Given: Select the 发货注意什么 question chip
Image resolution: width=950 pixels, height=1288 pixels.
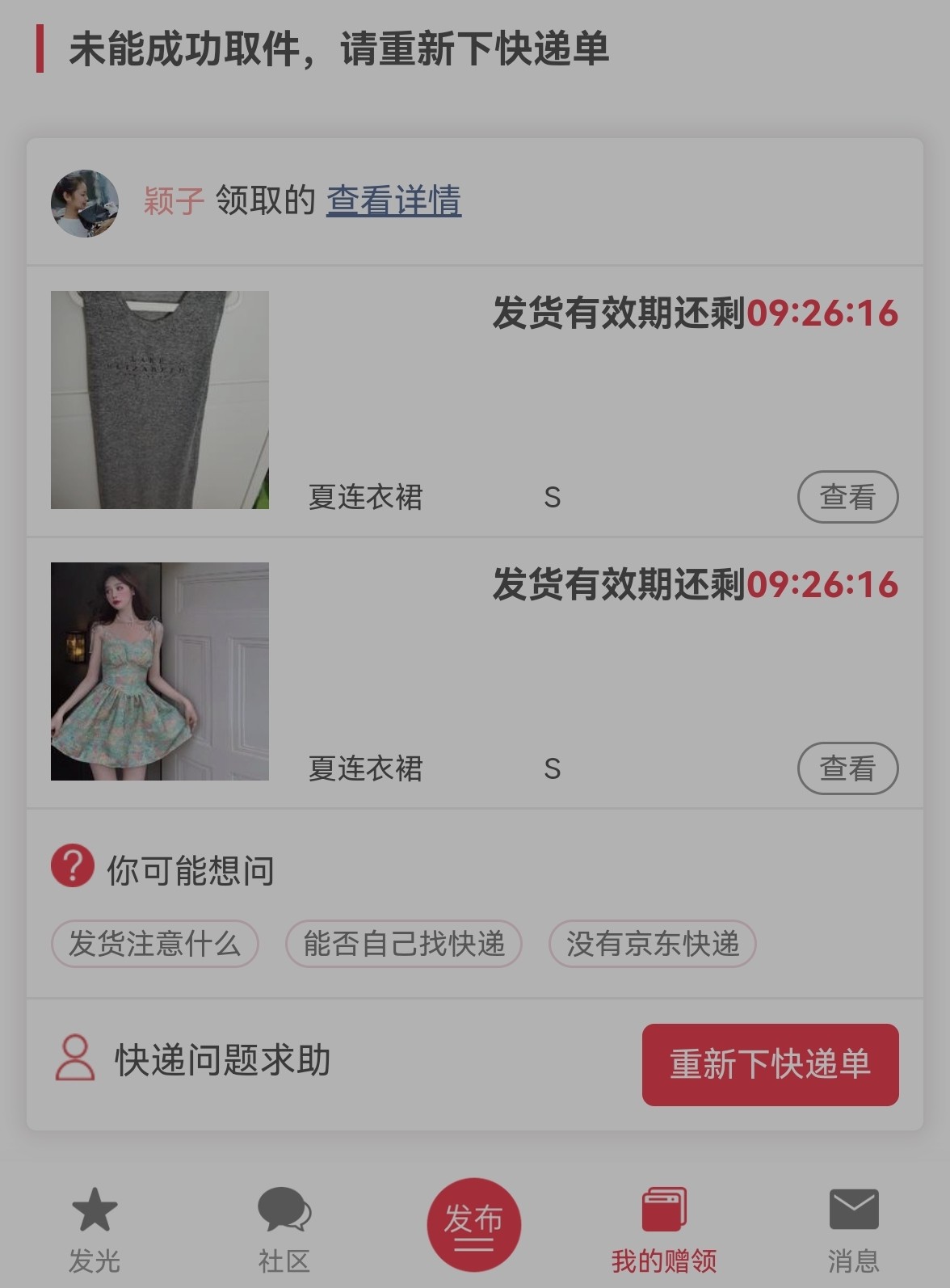Looking at the screenshot, I should point(154,944).
